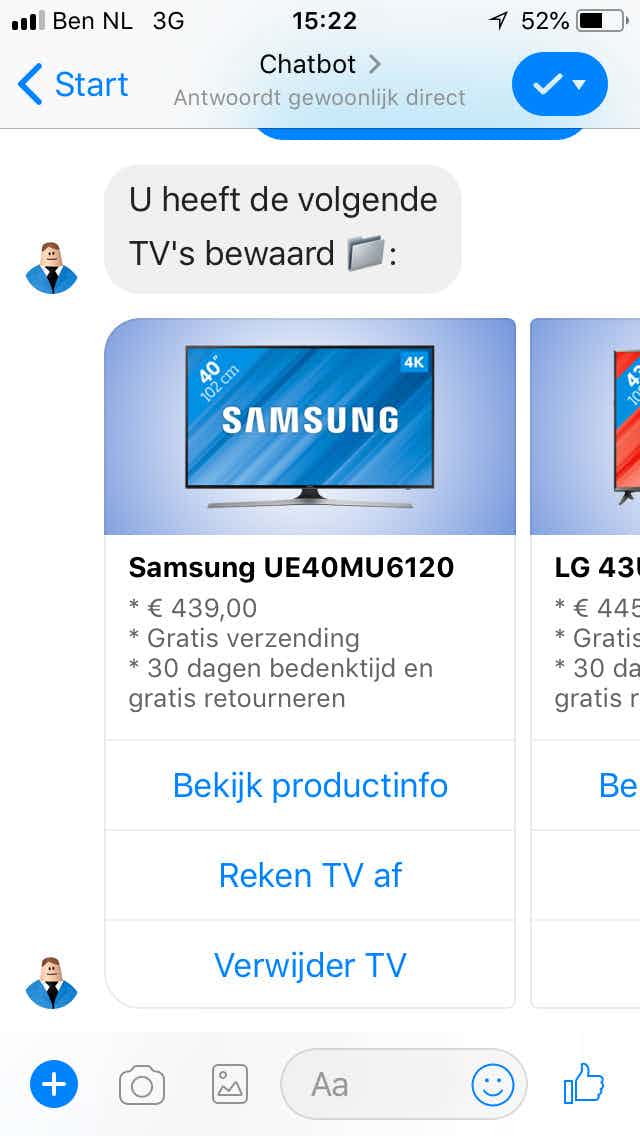640x1136 pixels.
Task: Open the plus menu for more actions
Action: click(54, 1084)
